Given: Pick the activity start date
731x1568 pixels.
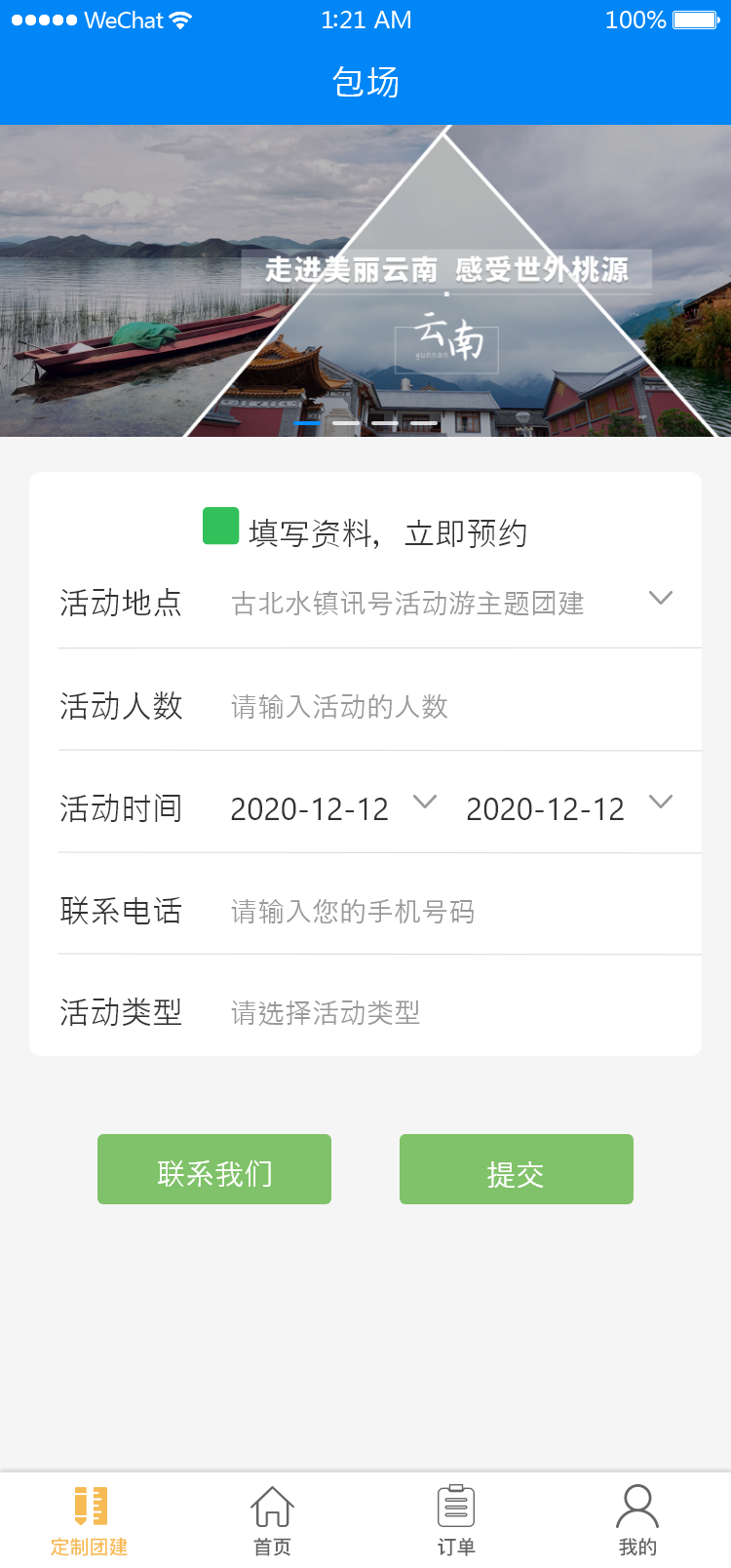Looking at the screenshot, I should [x=331, y=808].
